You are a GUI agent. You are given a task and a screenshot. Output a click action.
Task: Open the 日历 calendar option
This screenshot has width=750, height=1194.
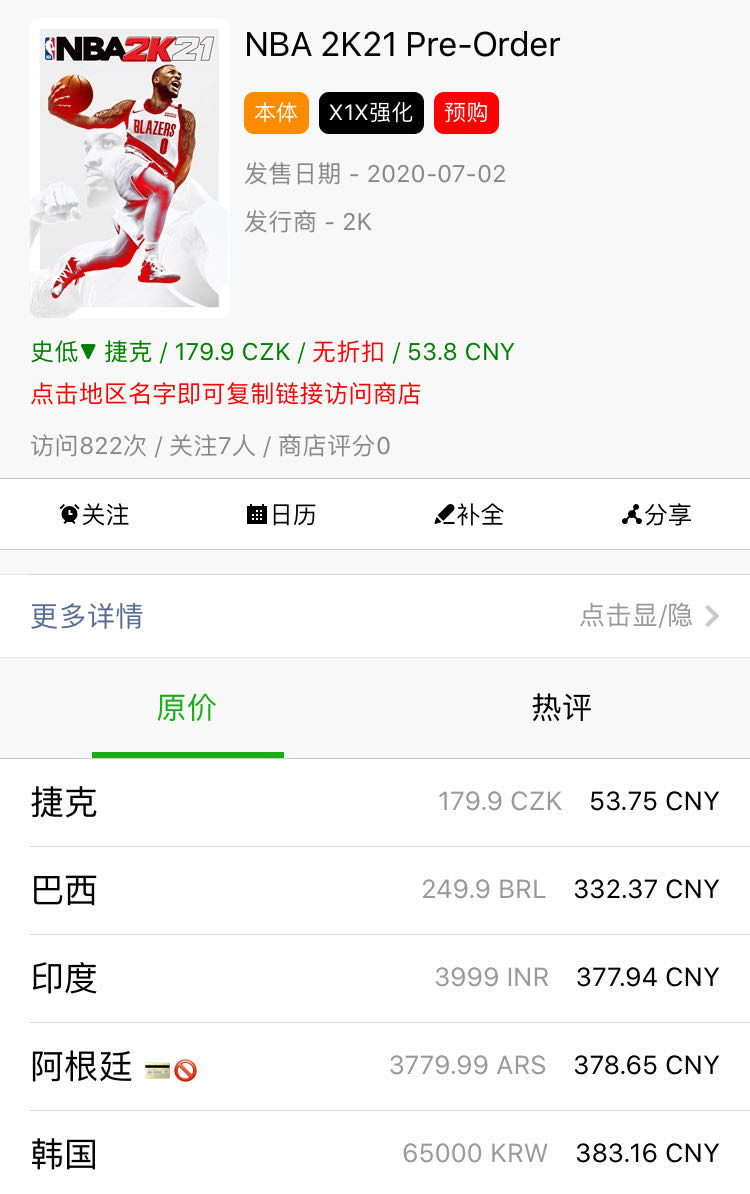pyautogui.click(x=281, y=515)
